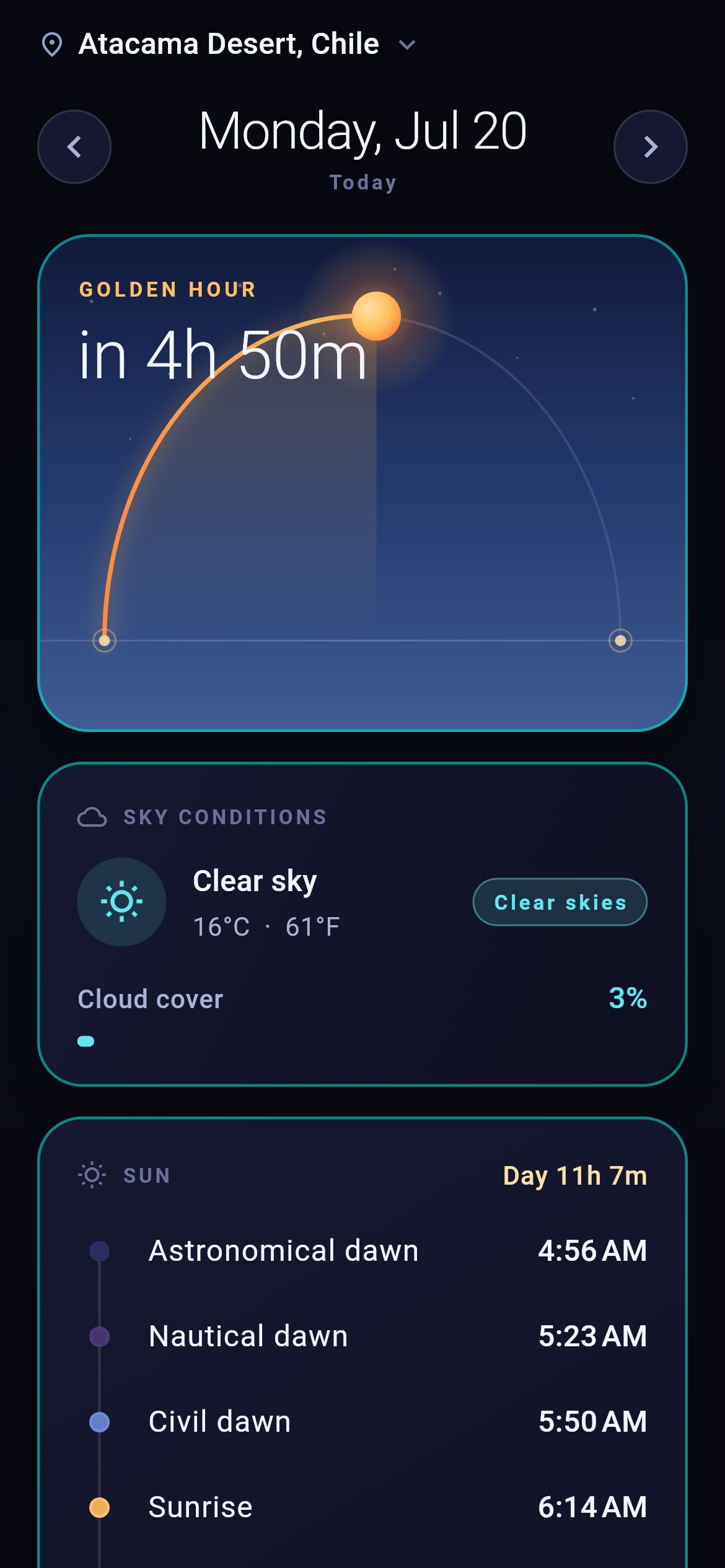Go to the previous day

(x=74, y=147)
